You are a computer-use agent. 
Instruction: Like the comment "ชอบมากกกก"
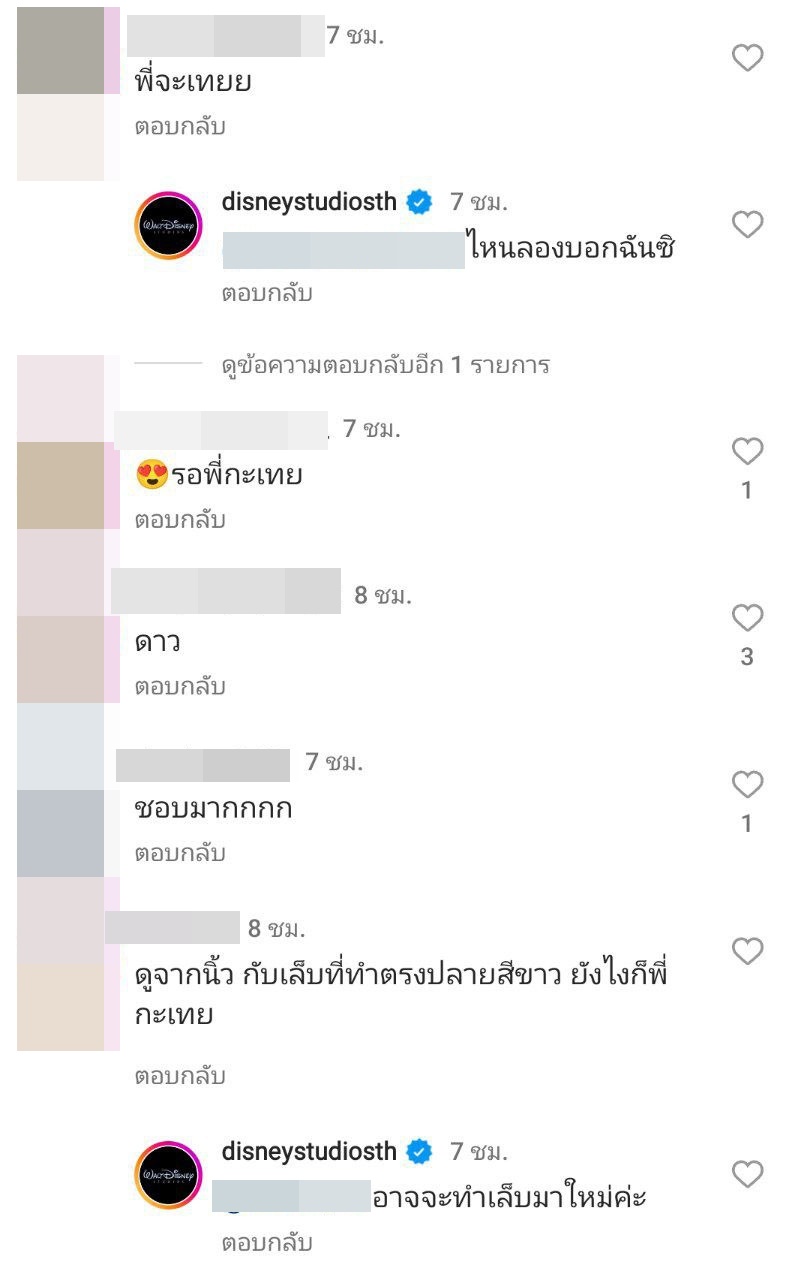(748, 785)
